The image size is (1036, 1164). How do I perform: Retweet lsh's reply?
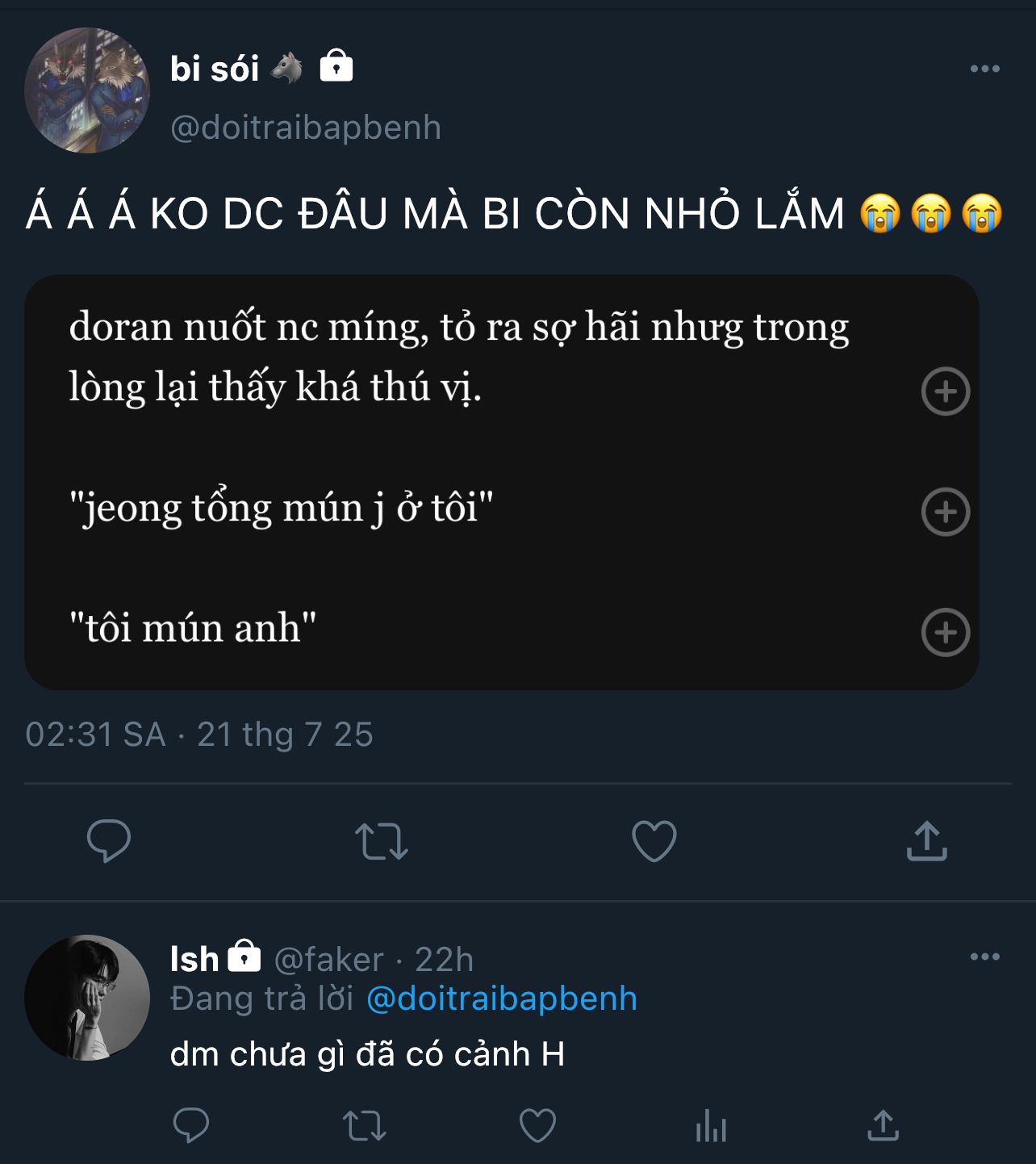tap(364, 1125)
